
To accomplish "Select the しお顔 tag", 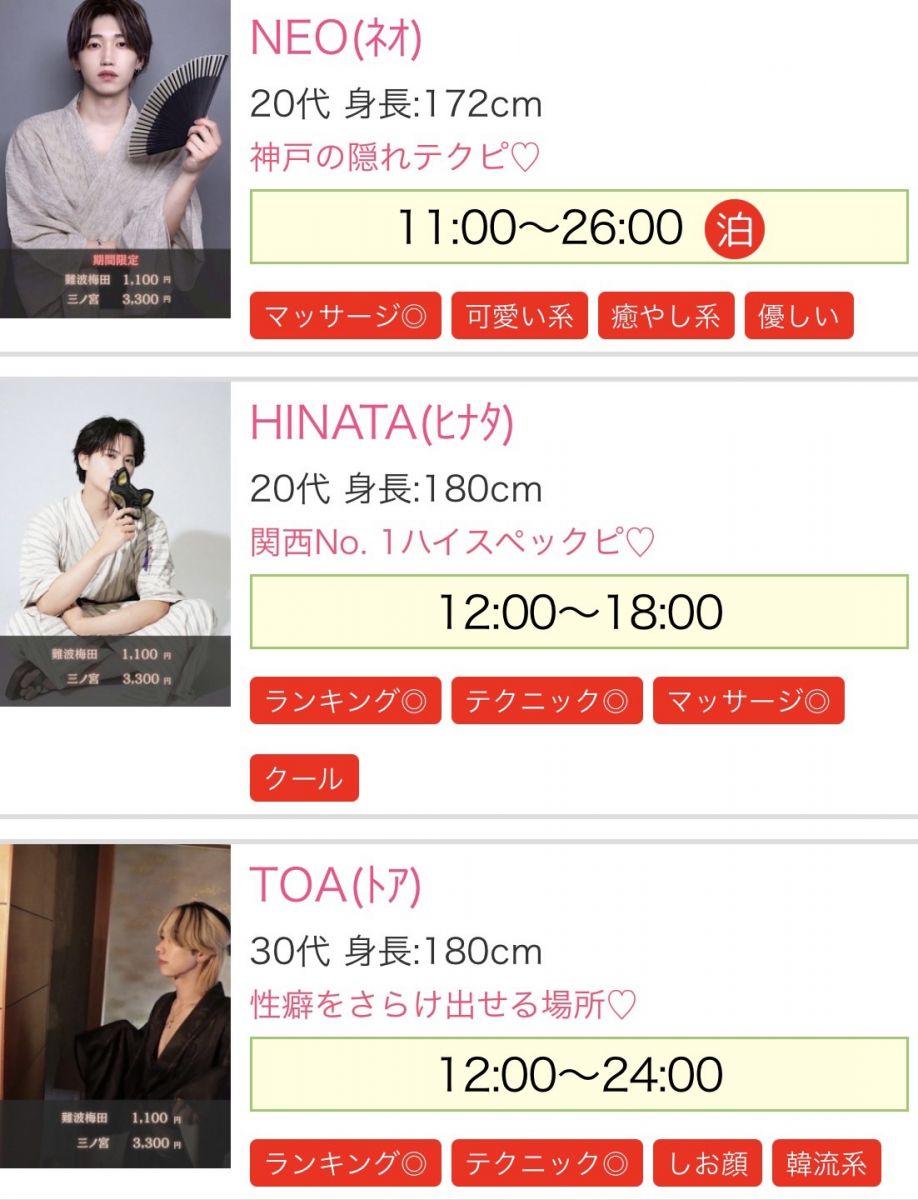I will pos(708,1163).
